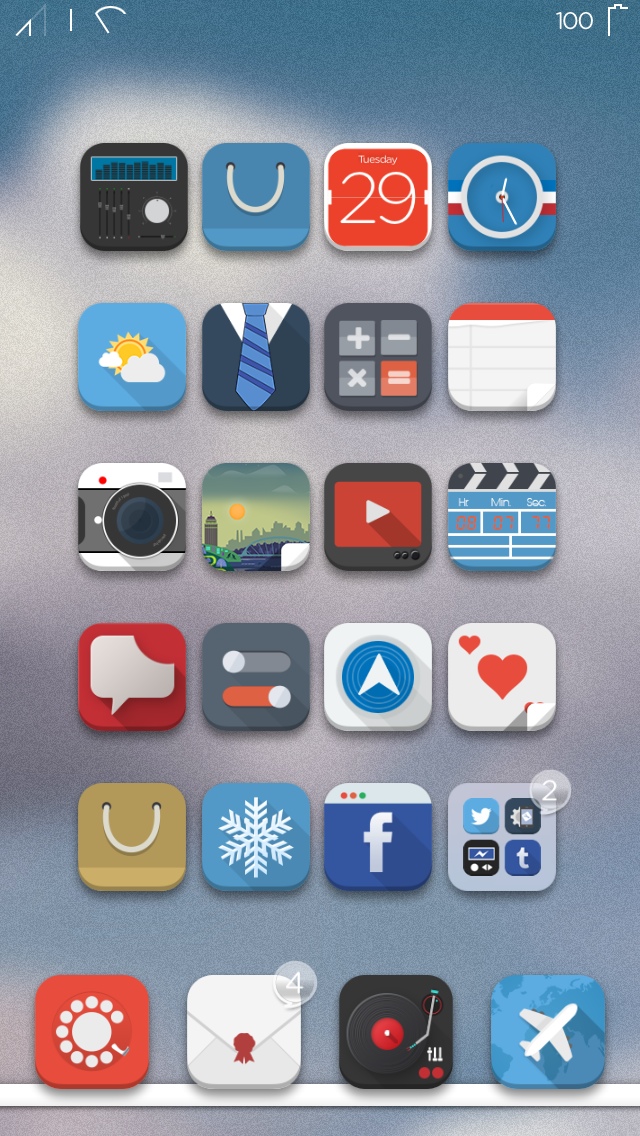Screen dimensions: 640x1136
Task: Open the calculator app
Action: pos(378,356)
